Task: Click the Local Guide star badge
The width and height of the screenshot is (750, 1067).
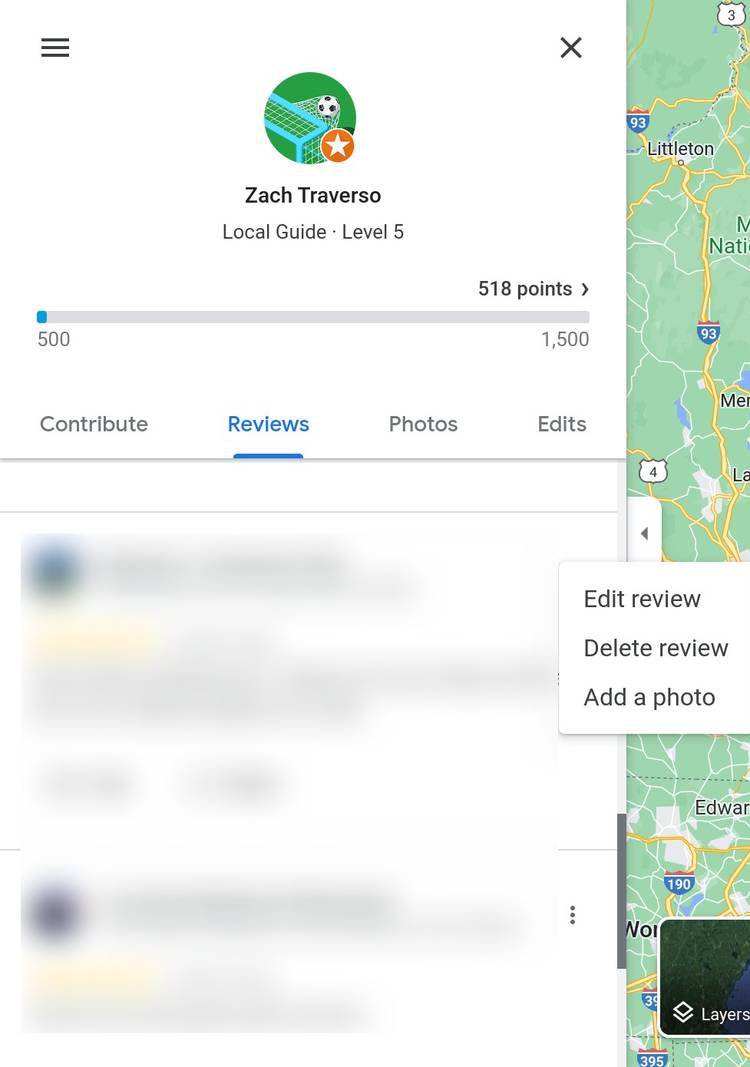Action: [x=338, y=146]
